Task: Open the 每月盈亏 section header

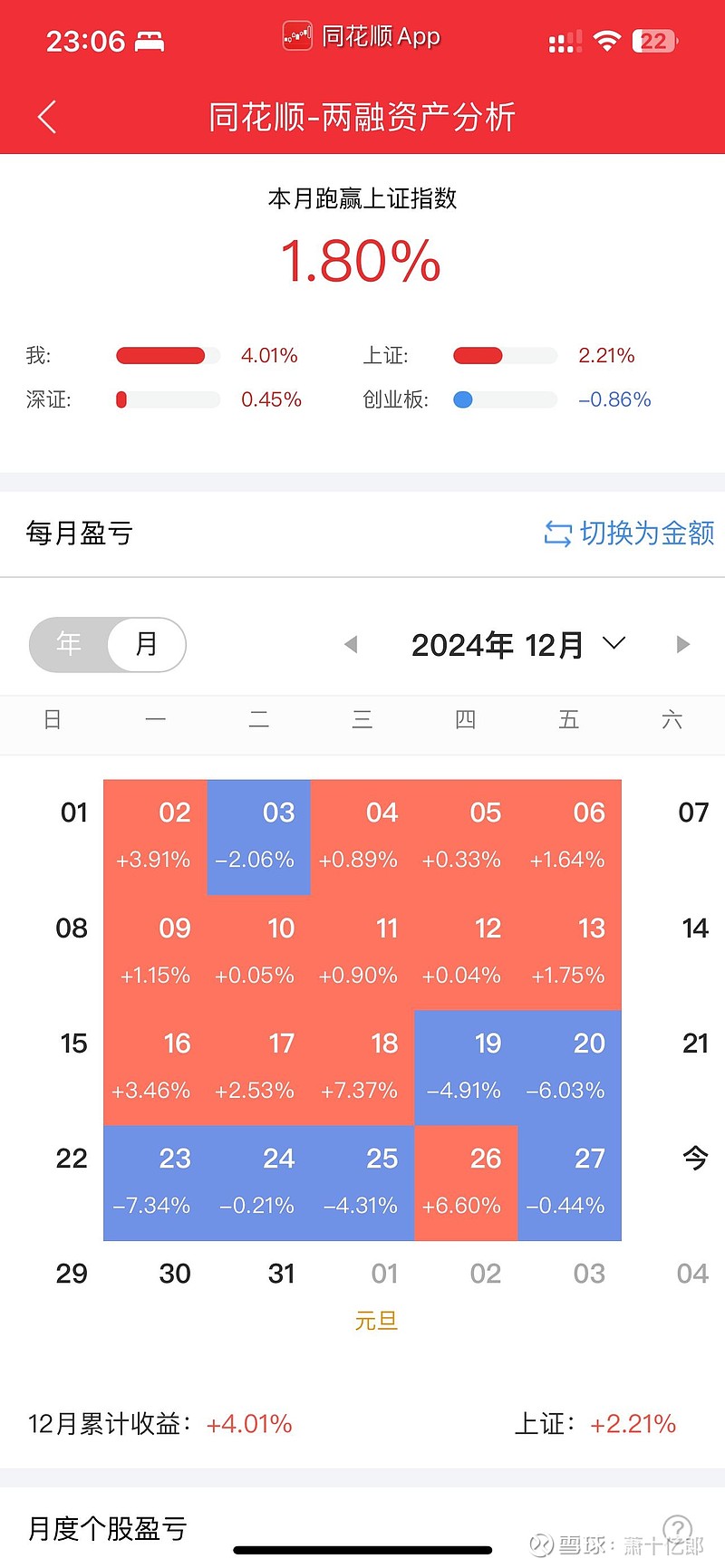Action: click(x=78, y=534)
